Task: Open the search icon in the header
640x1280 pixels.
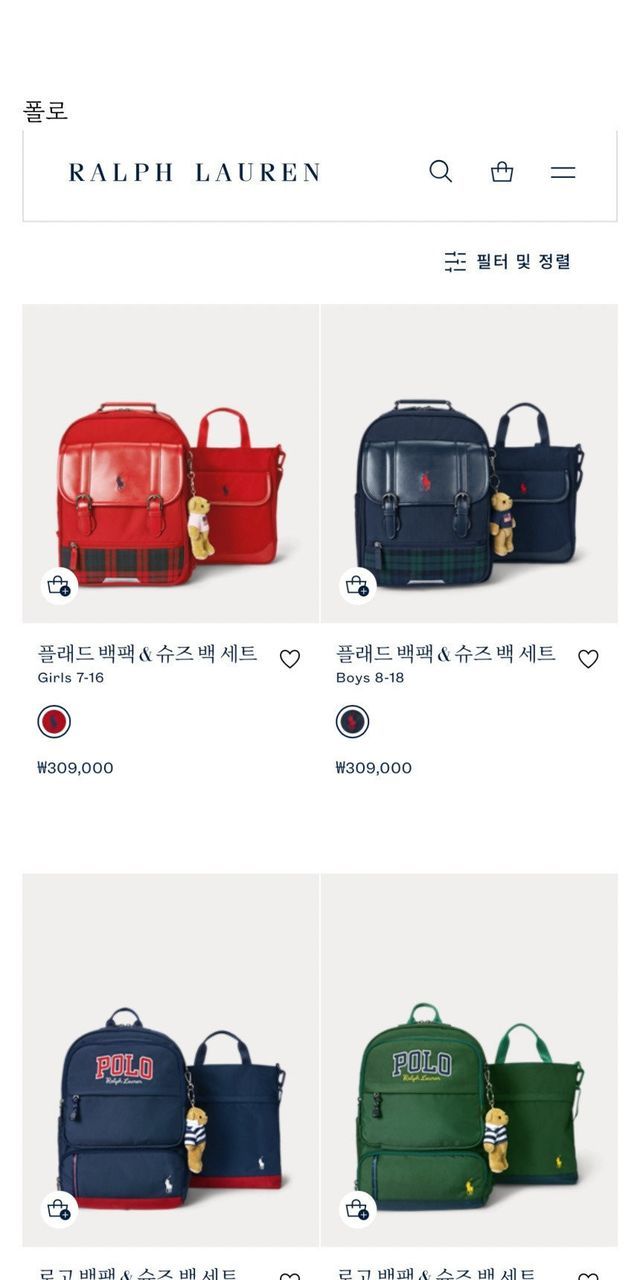Action: point(441,171)
